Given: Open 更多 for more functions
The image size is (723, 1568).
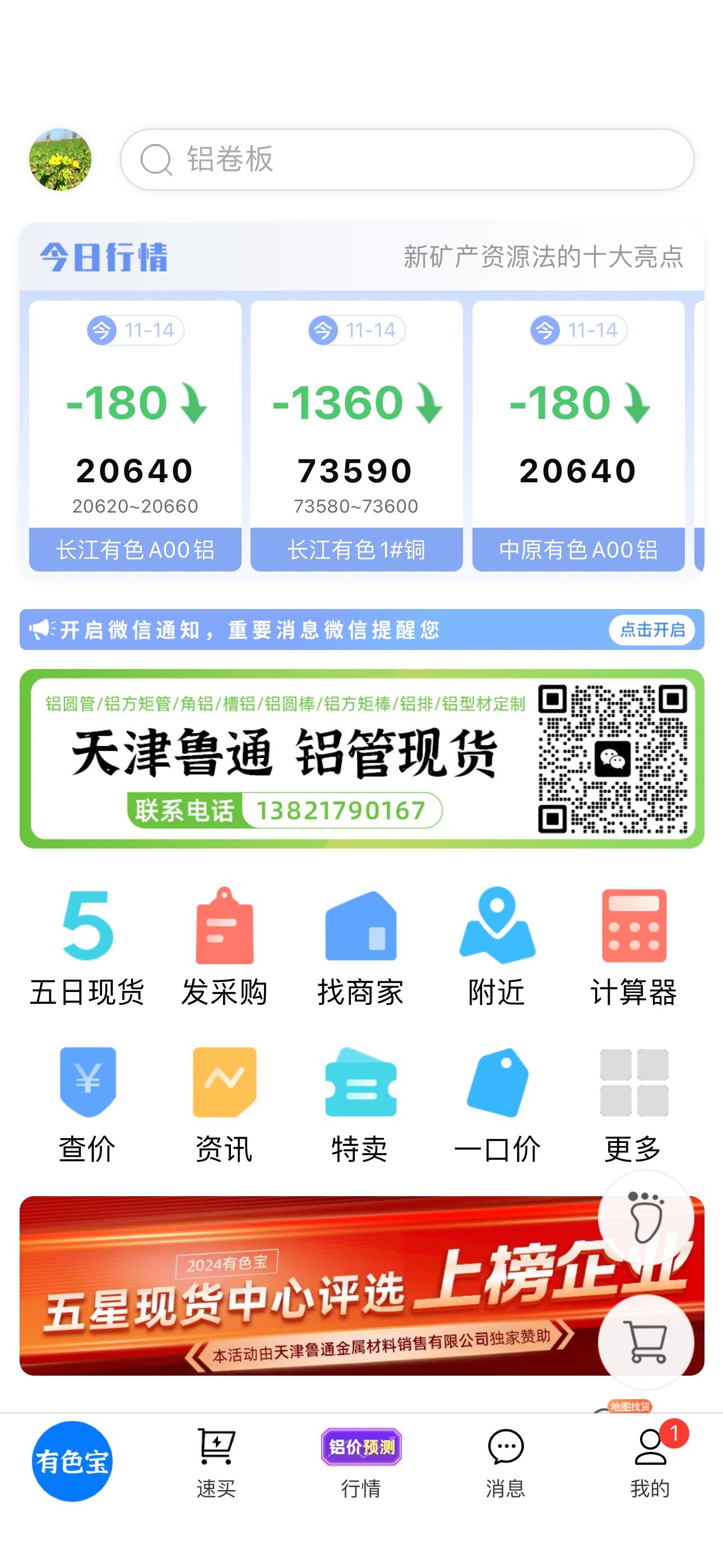Looking at the screenshot, I should pos(633,1104).
